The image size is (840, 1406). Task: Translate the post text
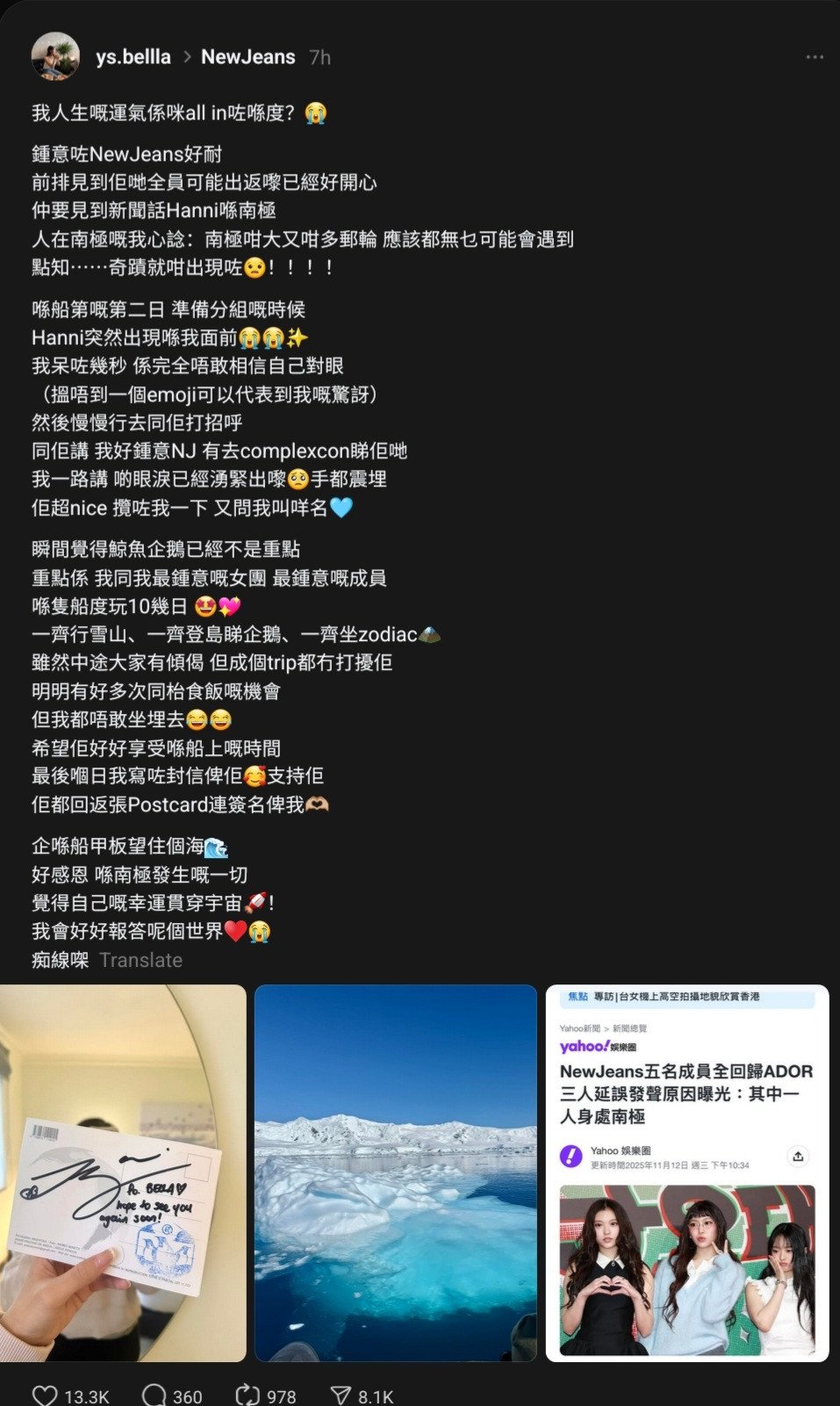coord(140,960)
